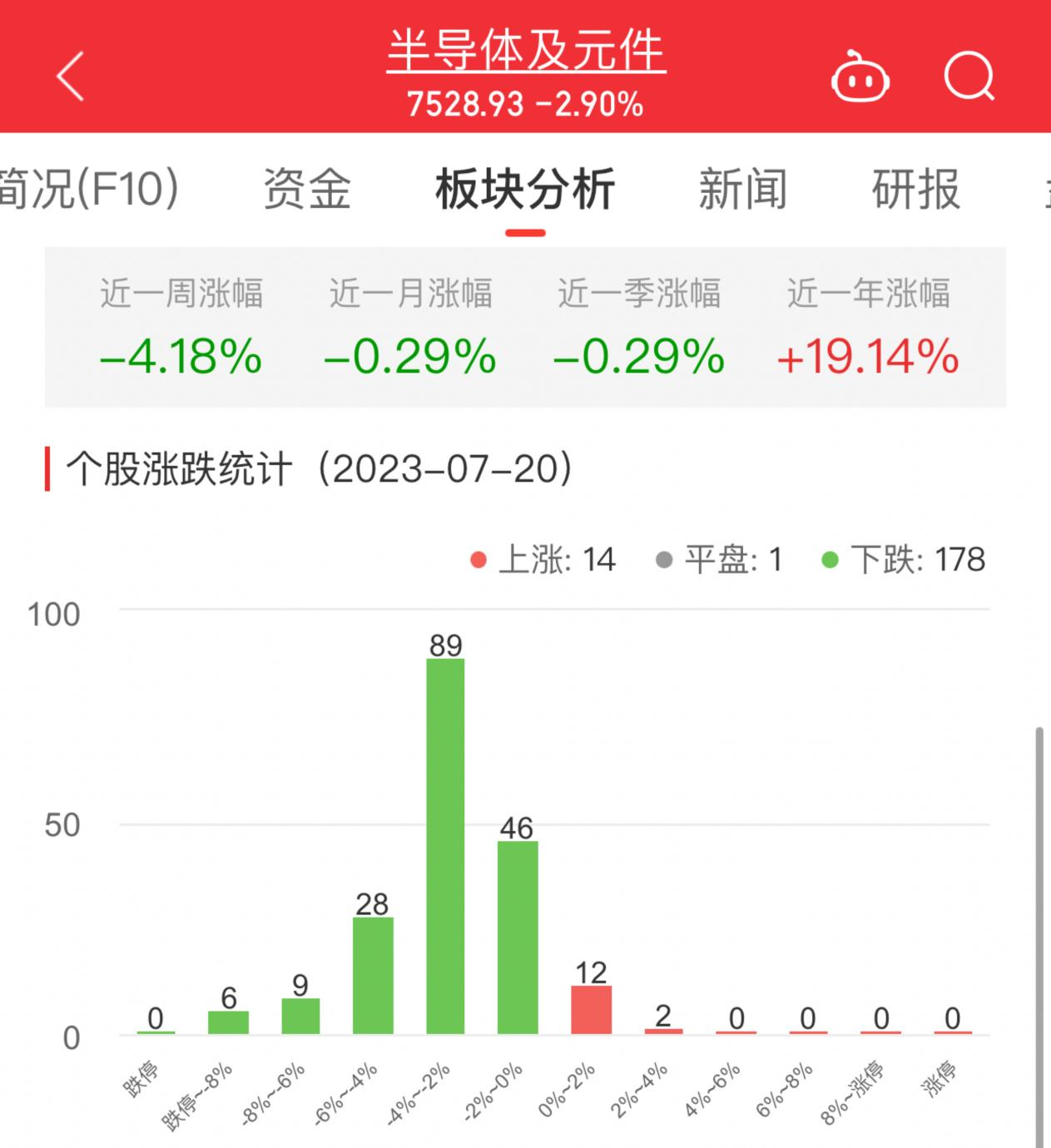Screen dimensions: 1051x1148
Task: Switch to the 资金 tab
Action: coord(307,189)
